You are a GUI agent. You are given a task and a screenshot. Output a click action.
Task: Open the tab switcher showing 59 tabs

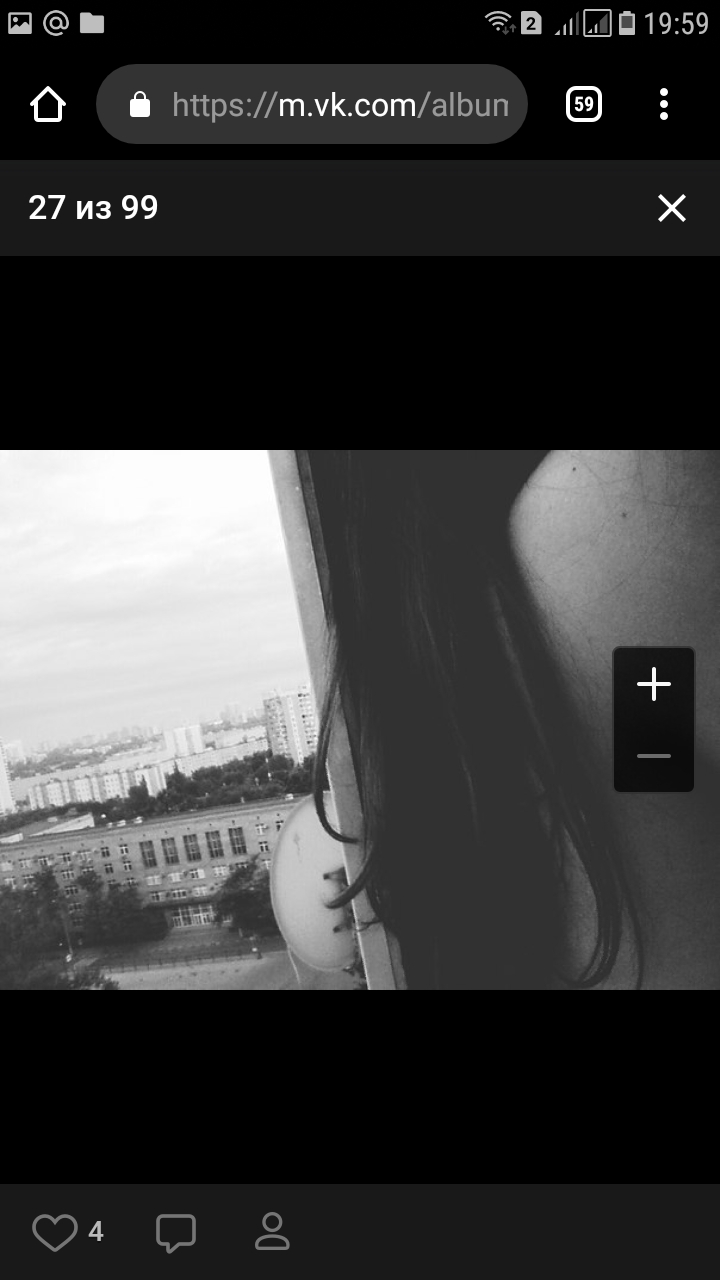point(584,104)
